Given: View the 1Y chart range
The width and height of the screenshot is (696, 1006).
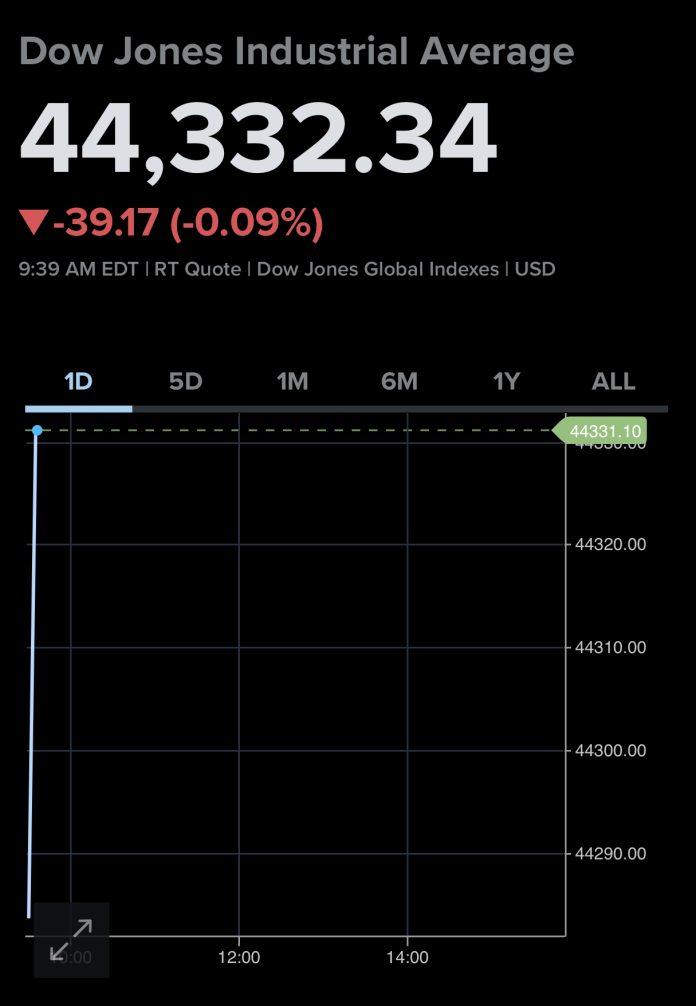Looking at the screenshot, I should pos(506,382).
